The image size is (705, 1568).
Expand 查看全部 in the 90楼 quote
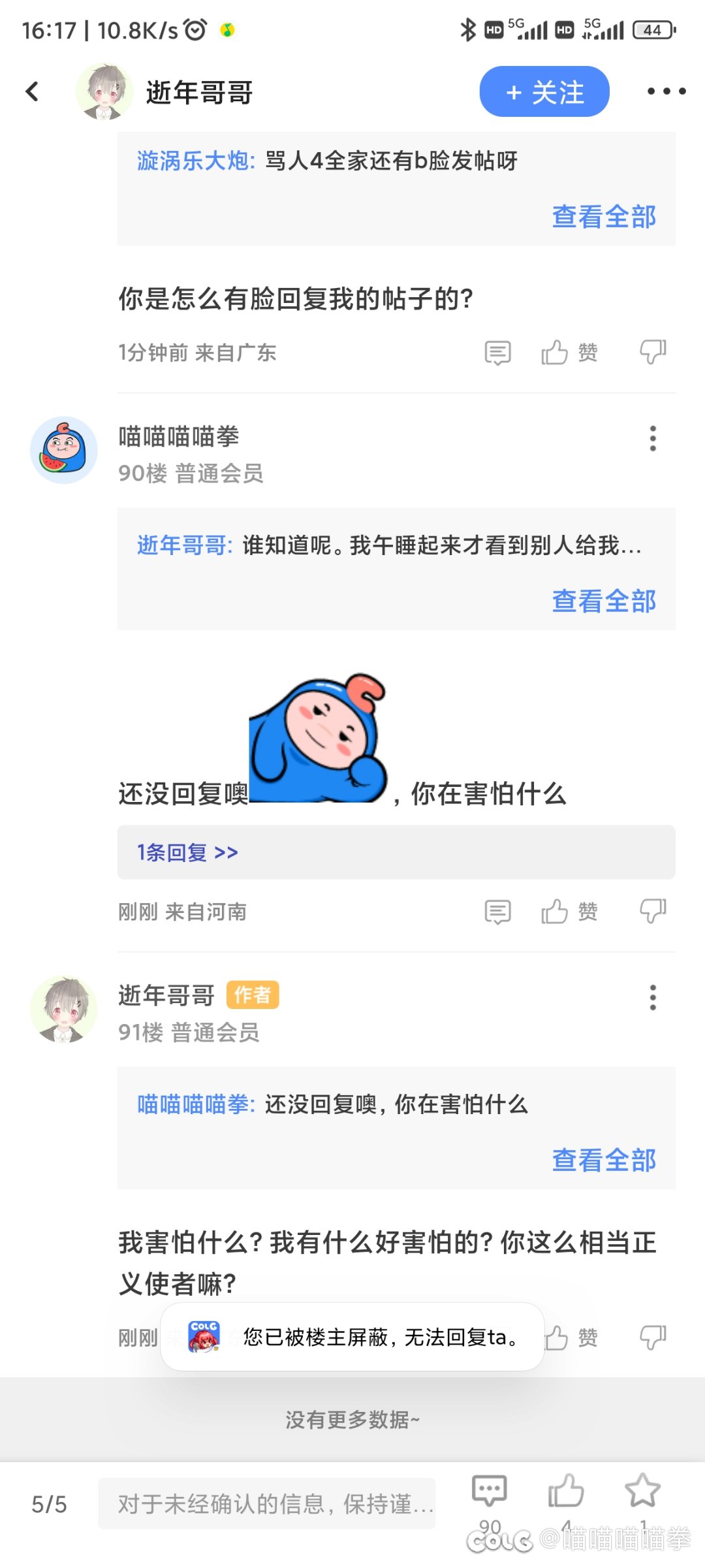point(604,601)
